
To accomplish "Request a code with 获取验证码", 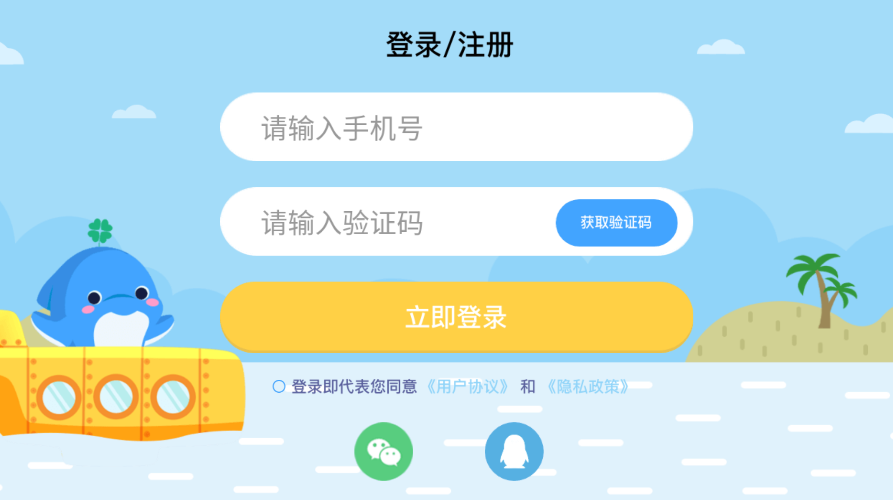I will (616, 222).
